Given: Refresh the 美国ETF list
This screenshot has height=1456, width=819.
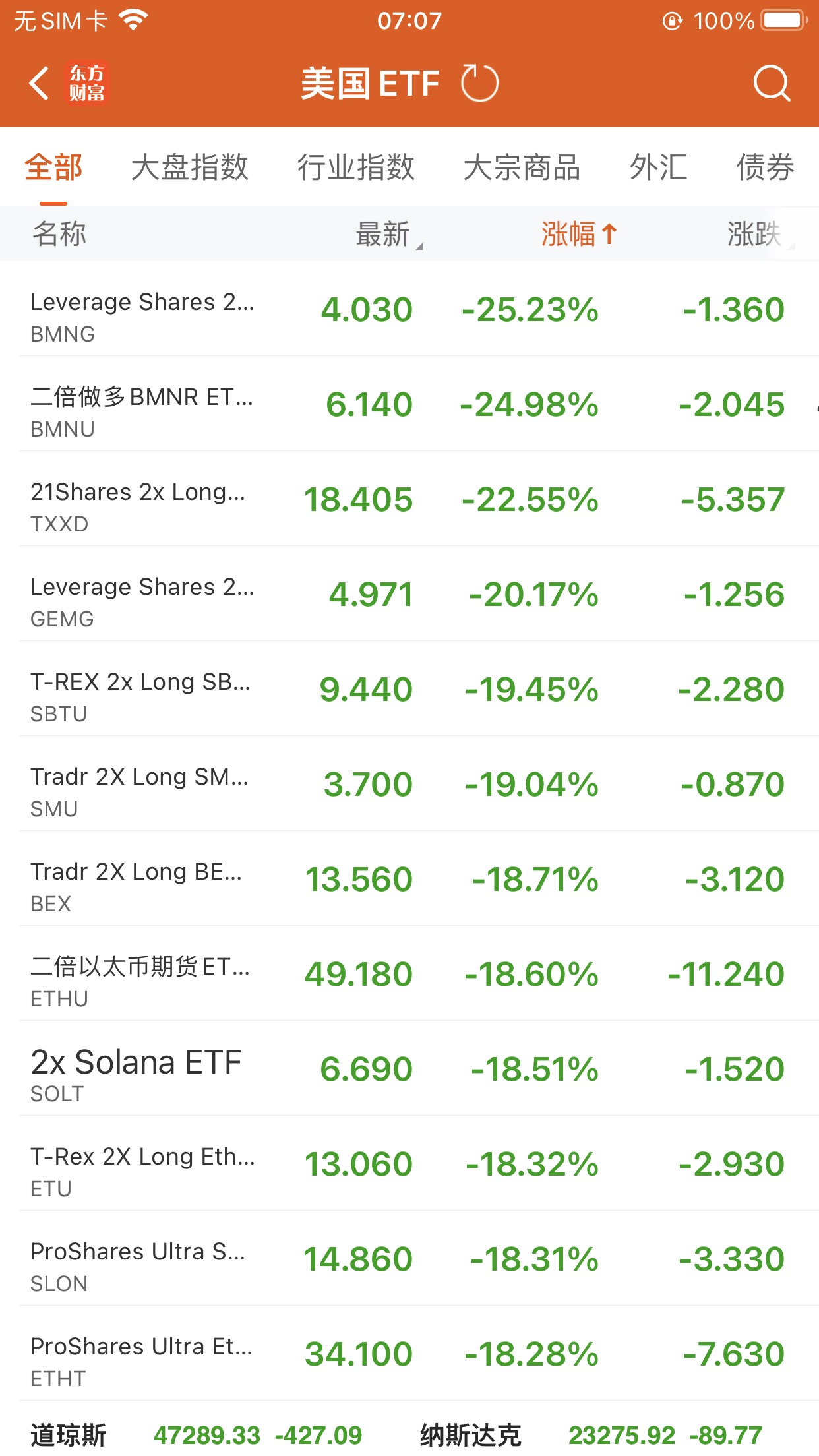Looking at the screenshot, I should pos(479,84).
